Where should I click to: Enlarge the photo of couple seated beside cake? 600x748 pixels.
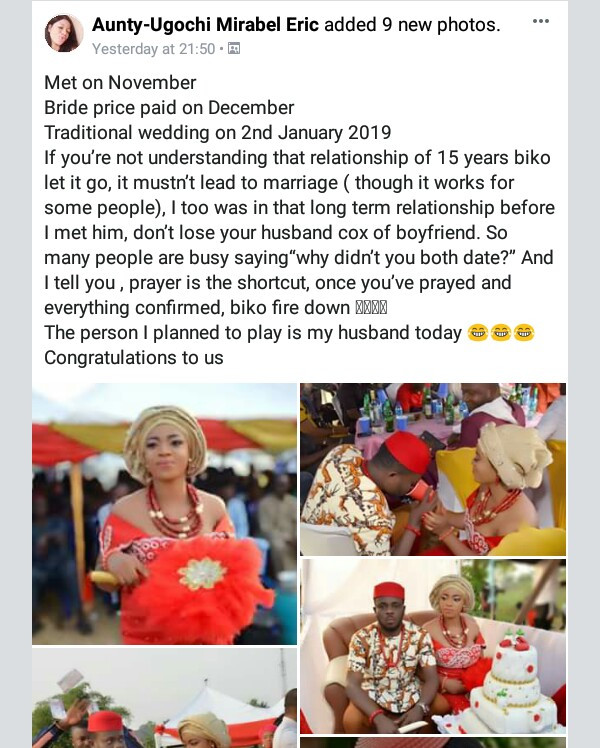[432, 646]
